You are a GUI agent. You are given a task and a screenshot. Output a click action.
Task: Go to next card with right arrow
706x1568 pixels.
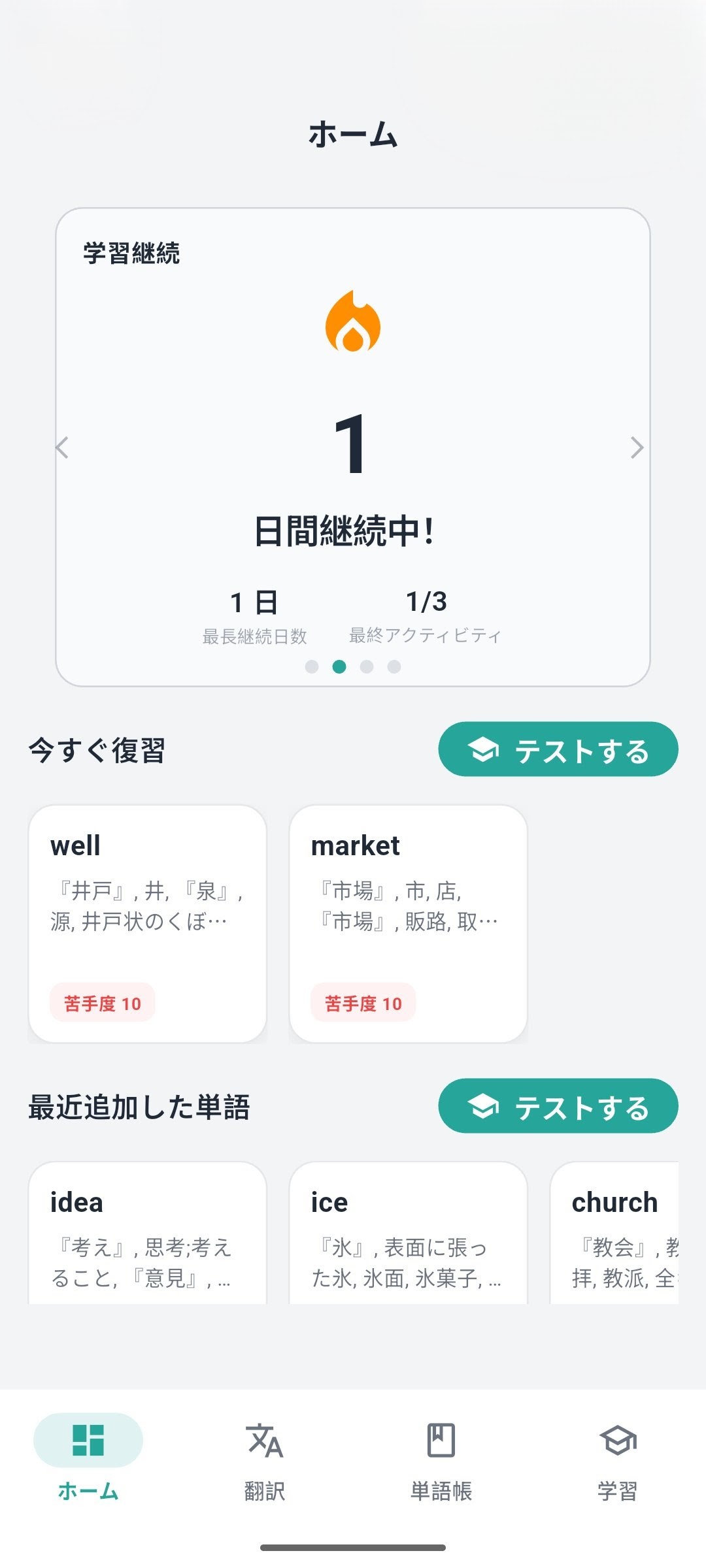(637, 448)
